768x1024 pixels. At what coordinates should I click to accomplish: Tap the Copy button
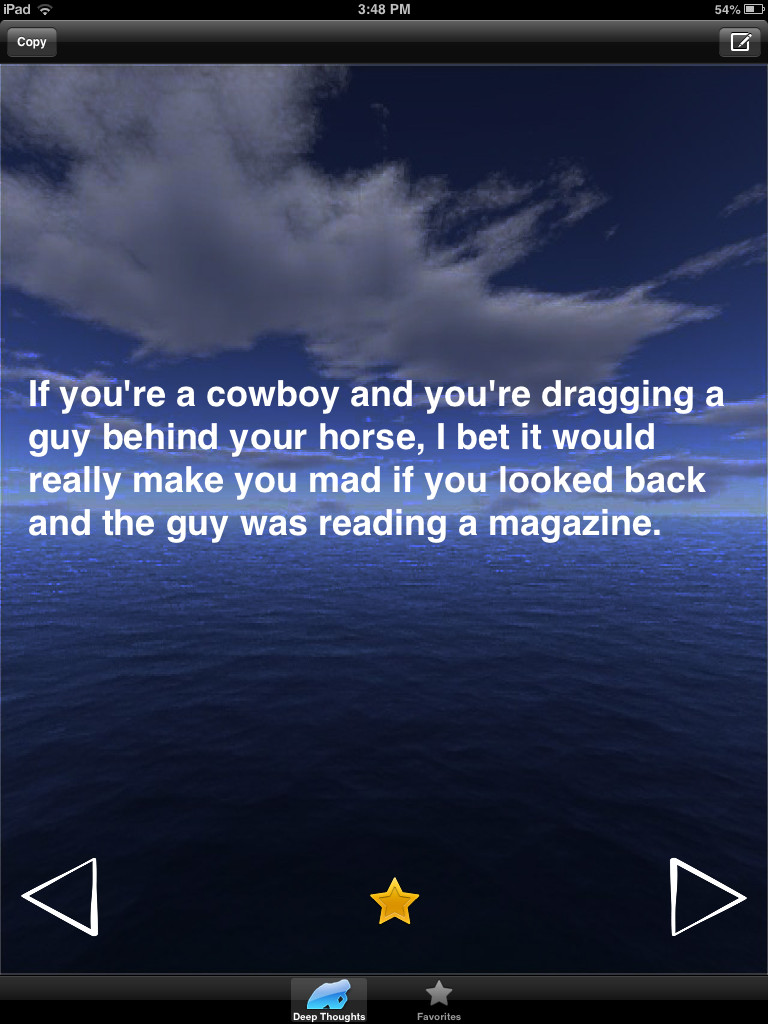(32, 42)
